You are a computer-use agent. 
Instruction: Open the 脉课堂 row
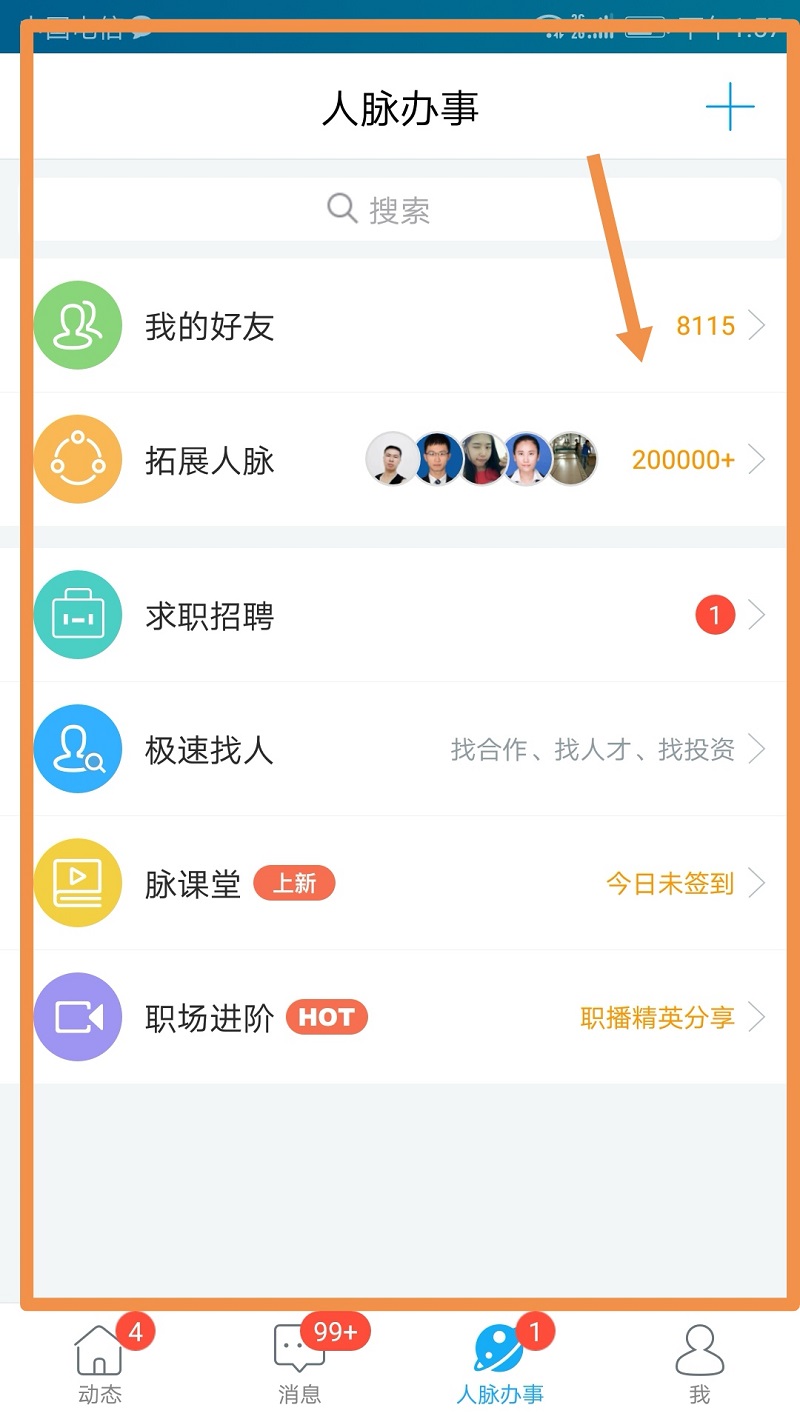pyautogui.click(x=400, y=884)
